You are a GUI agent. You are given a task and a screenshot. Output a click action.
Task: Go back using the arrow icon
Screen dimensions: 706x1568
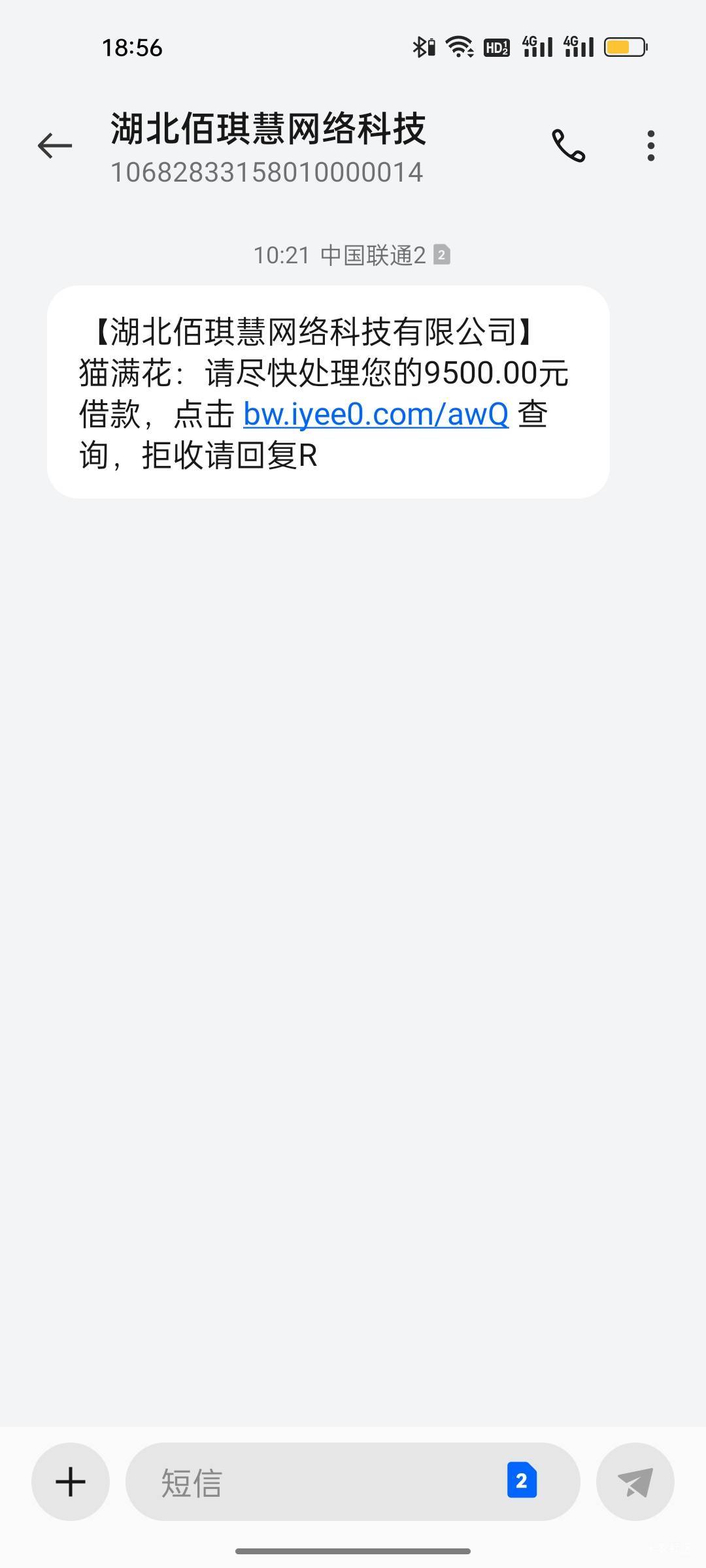(x=55, y=145)
